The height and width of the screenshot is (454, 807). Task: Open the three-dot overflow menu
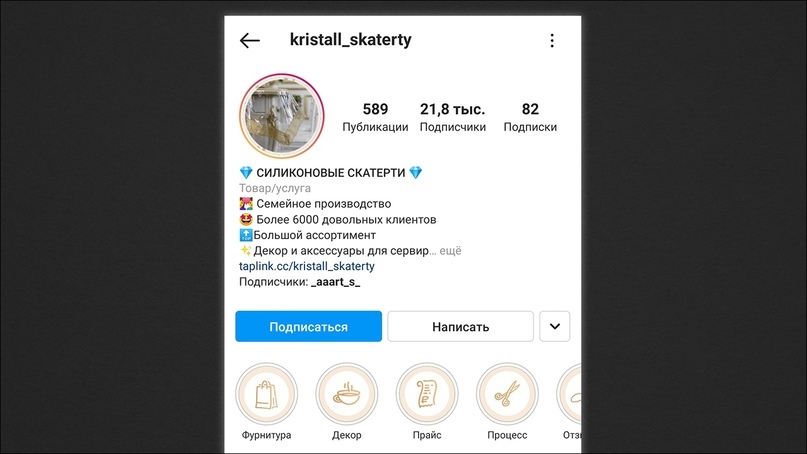[552, 41]
